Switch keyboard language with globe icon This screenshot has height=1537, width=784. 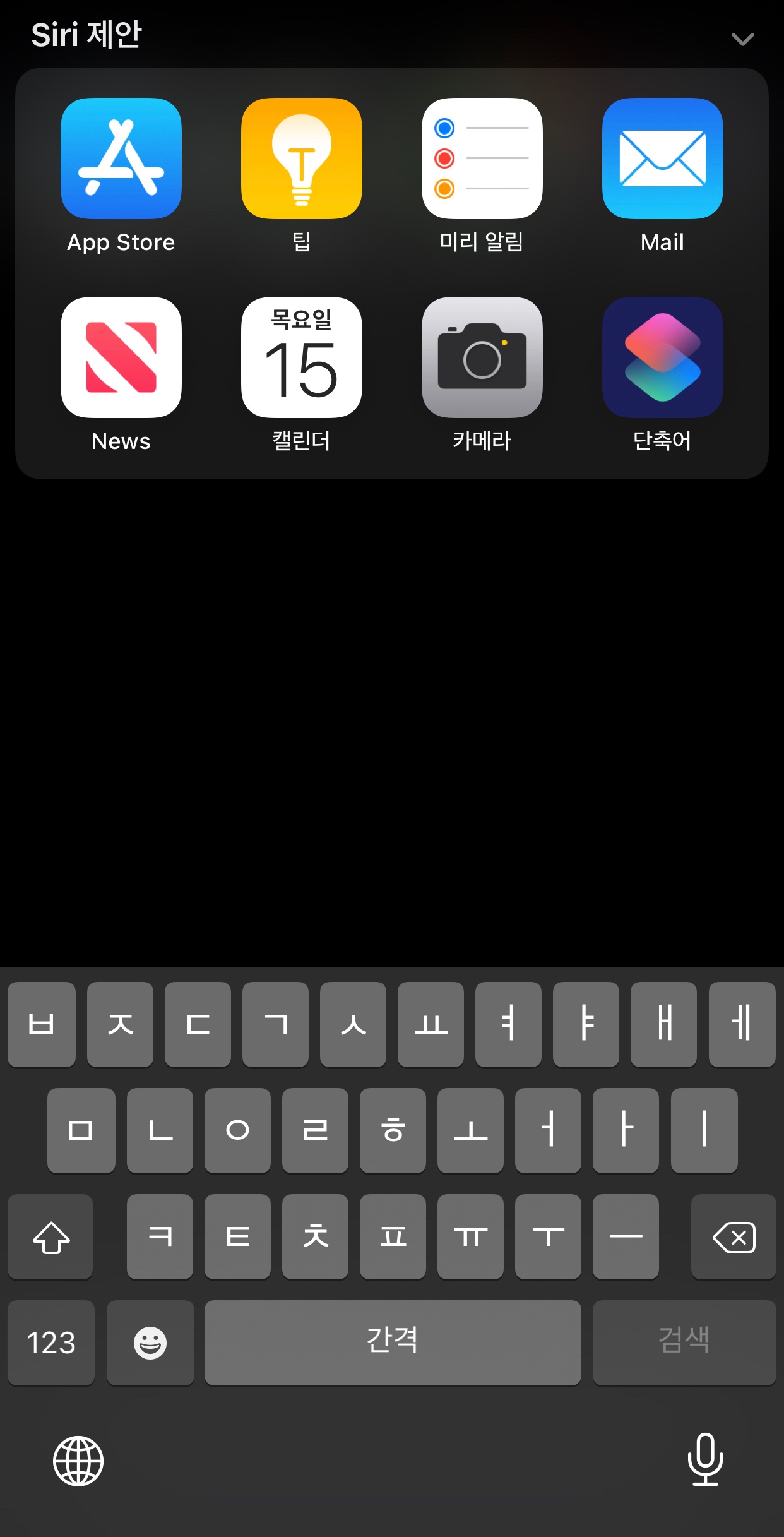click(78, 1461)
